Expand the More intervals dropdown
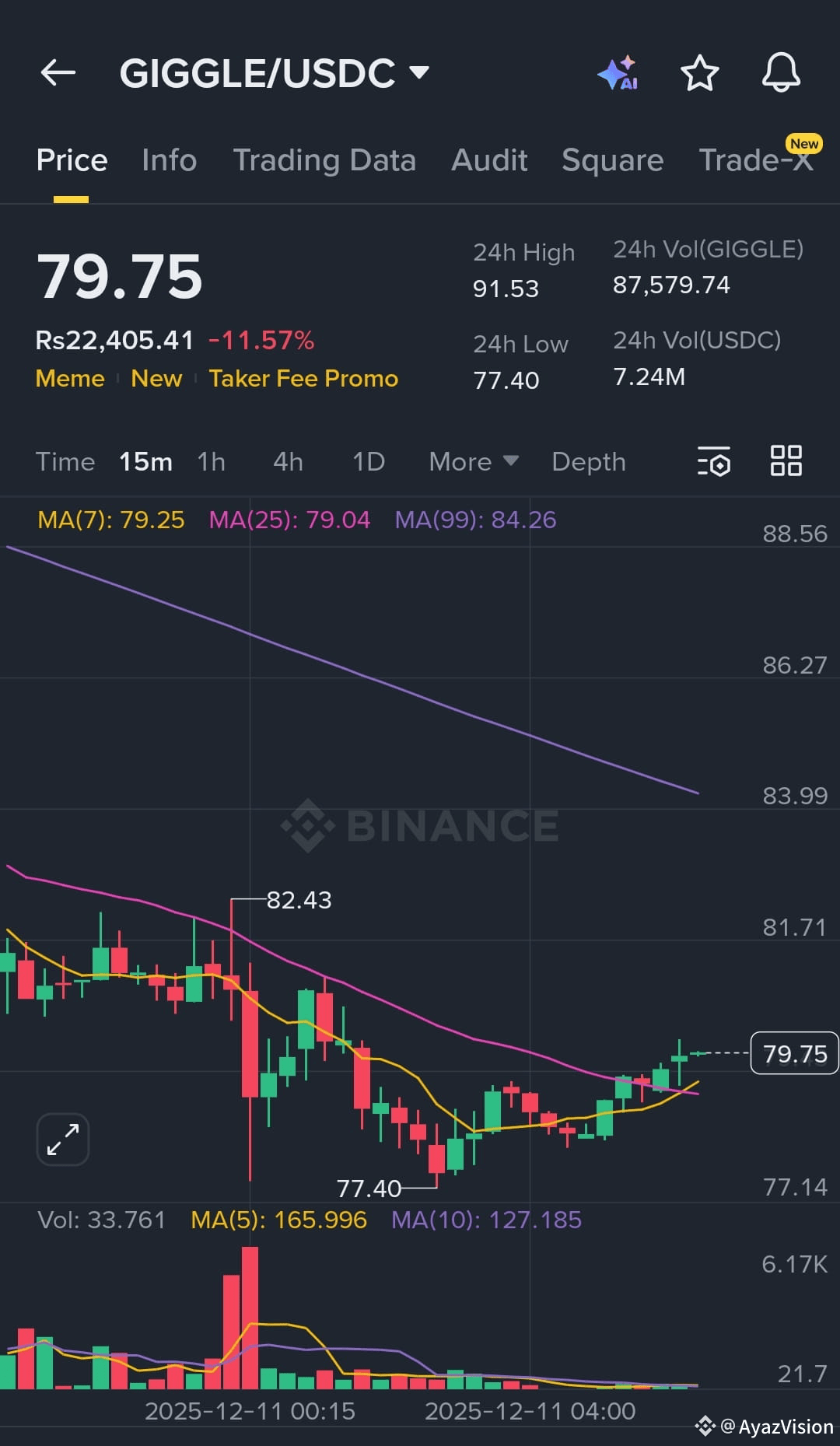The image size is (840, 1446). click(x=473, y=462)
